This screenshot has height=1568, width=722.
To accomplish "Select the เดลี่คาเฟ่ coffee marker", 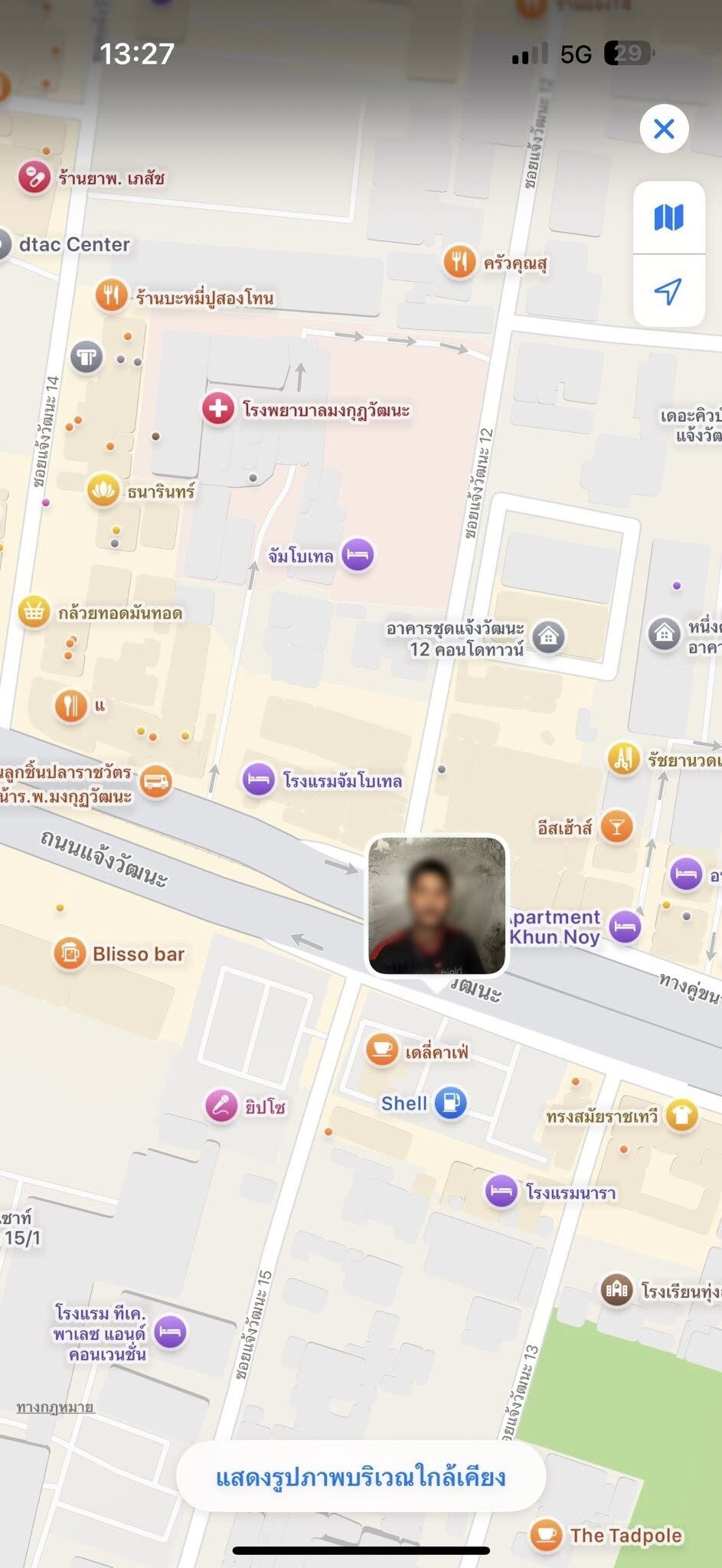I will pyautogui.click(x=381, y=1050).
